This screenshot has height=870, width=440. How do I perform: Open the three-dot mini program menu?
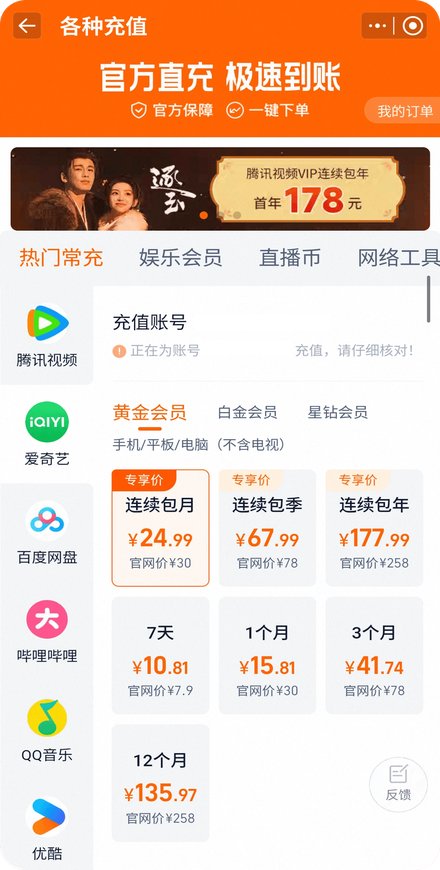(377, 26)
